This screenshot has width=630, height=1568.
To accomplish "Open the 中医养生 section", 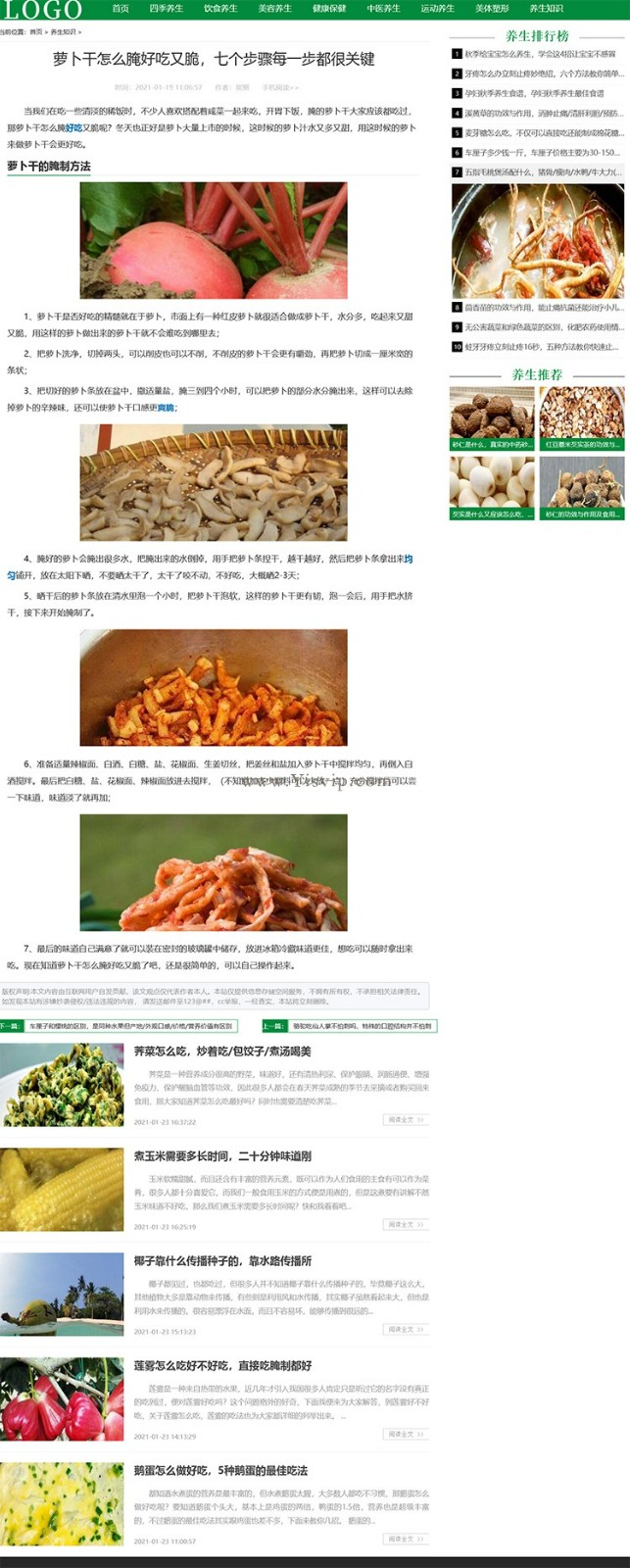I will (x=383, y=9).
